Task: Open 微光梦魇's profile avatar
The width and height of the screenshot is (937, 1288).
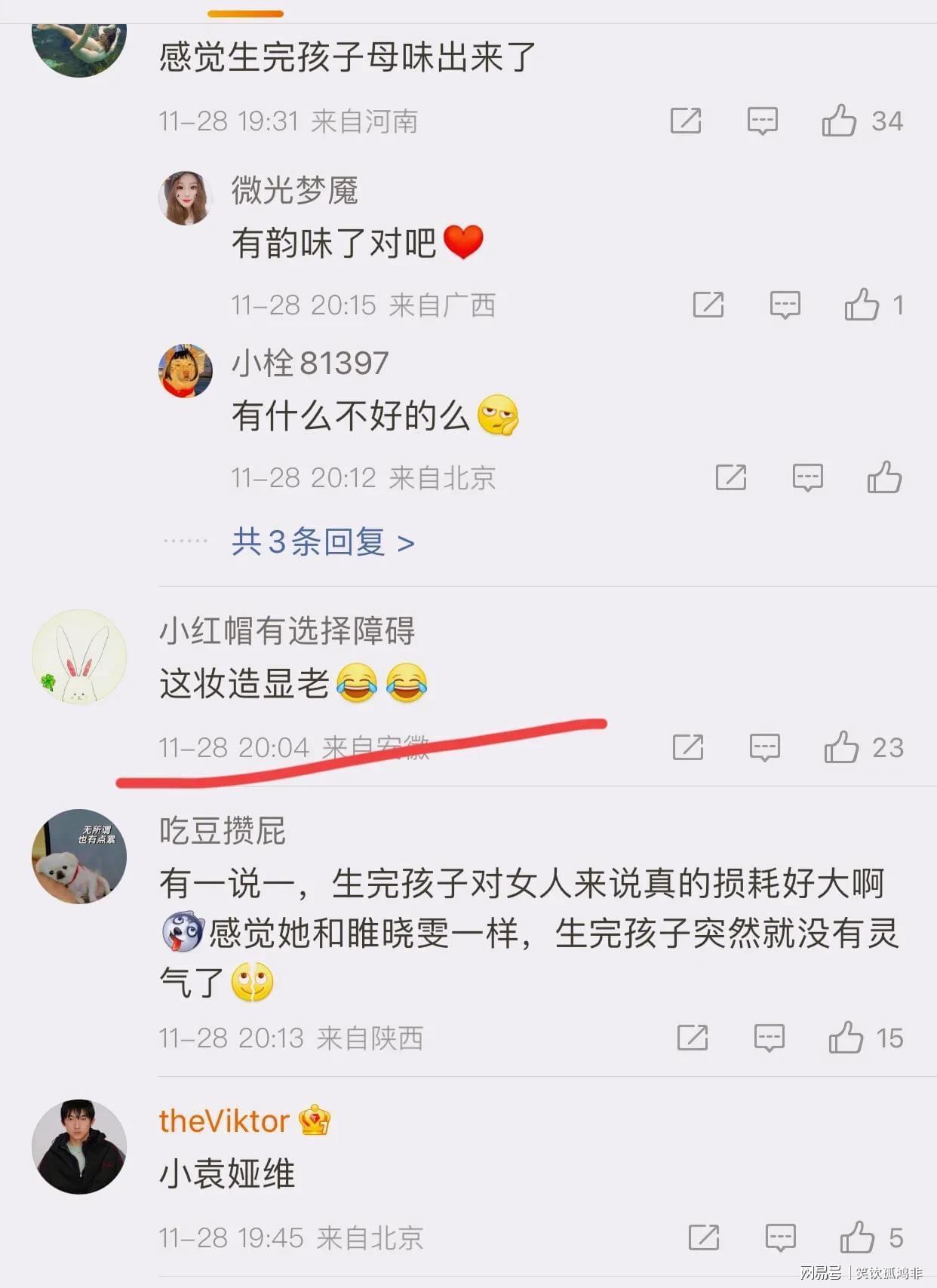Action: [186, 198]
